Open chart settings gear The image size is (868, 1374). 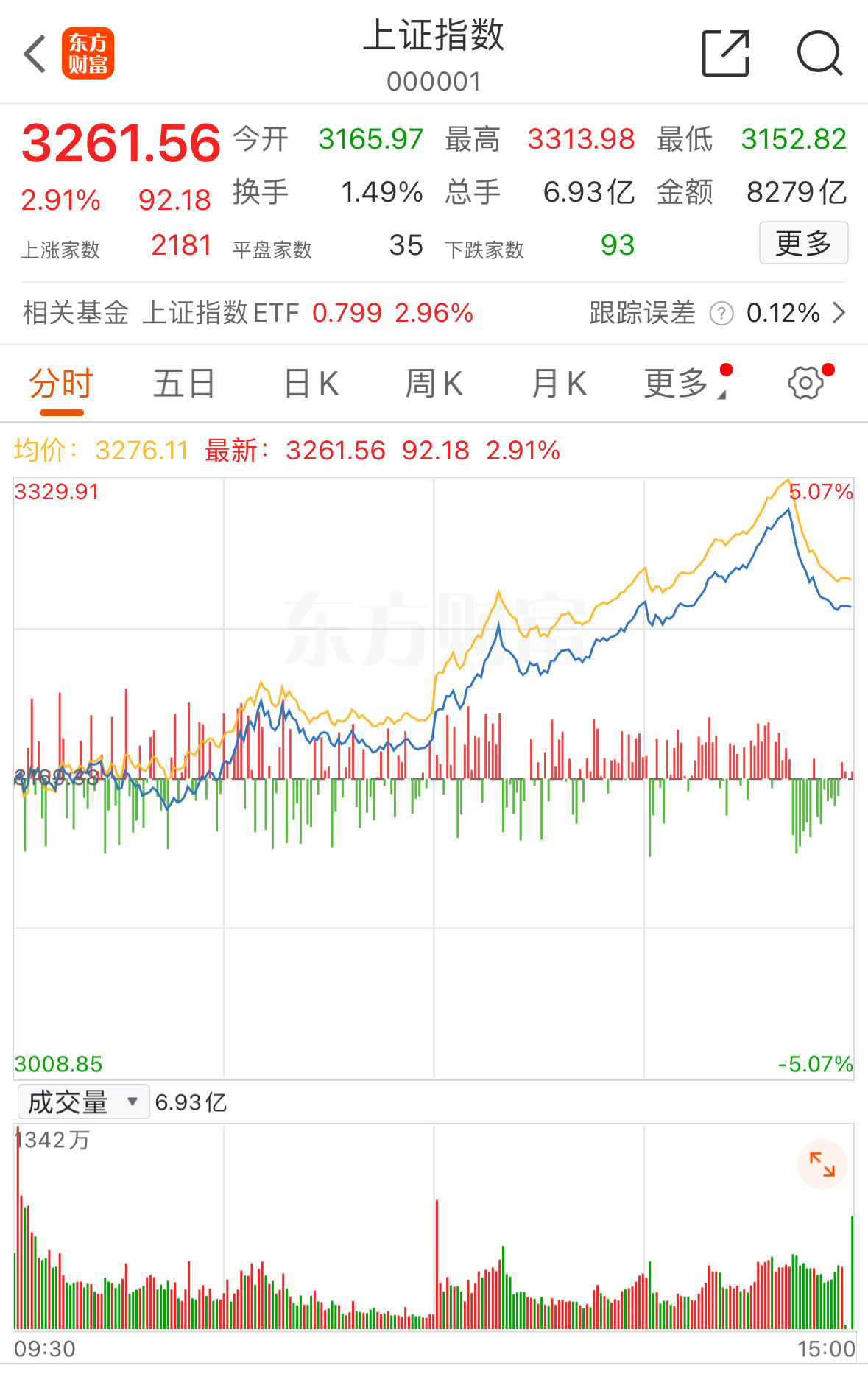coord(805,383)
